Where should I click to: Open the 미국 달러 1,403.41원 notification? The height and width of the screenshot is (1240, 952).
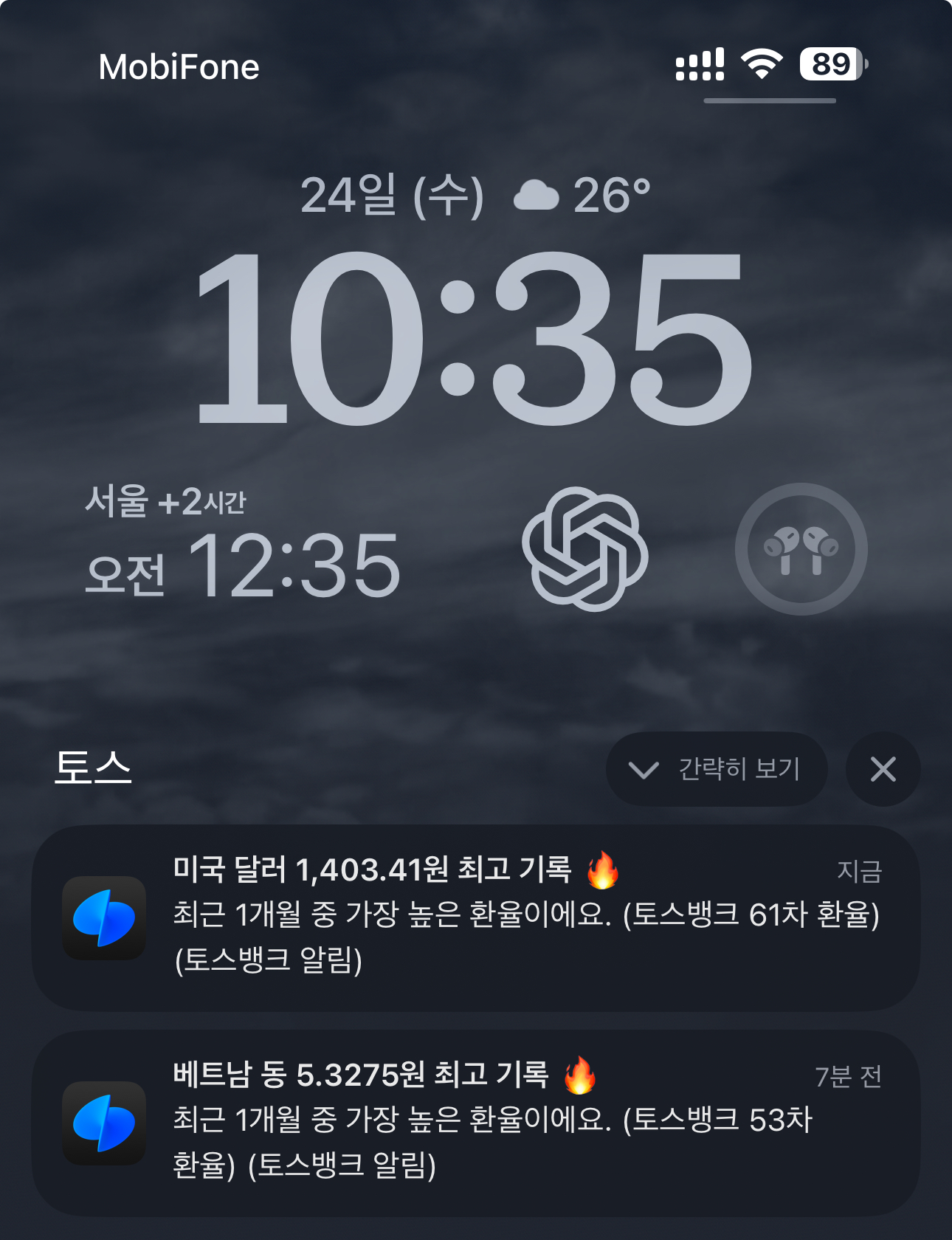[476, 917]
